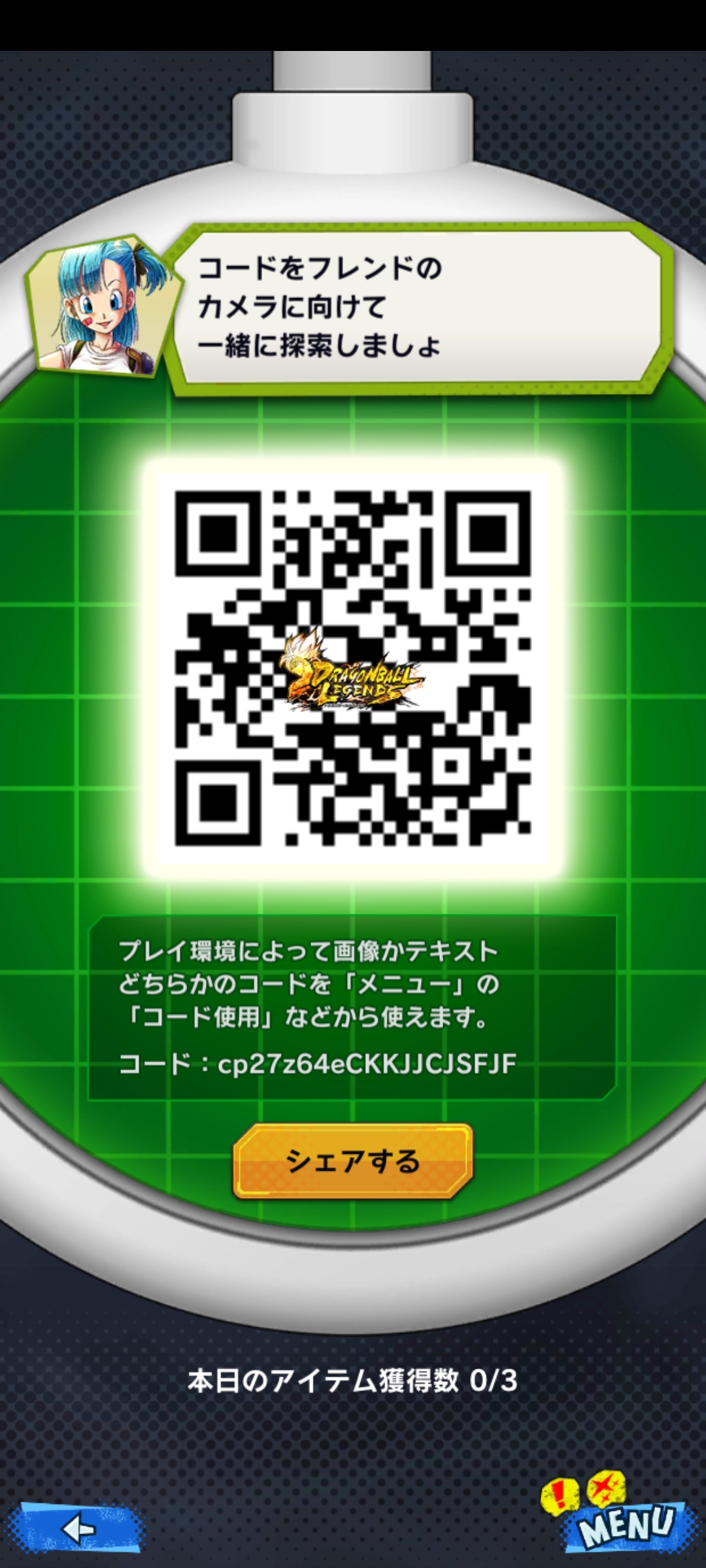Go back with the blue arrow button

click(77, 1527)
